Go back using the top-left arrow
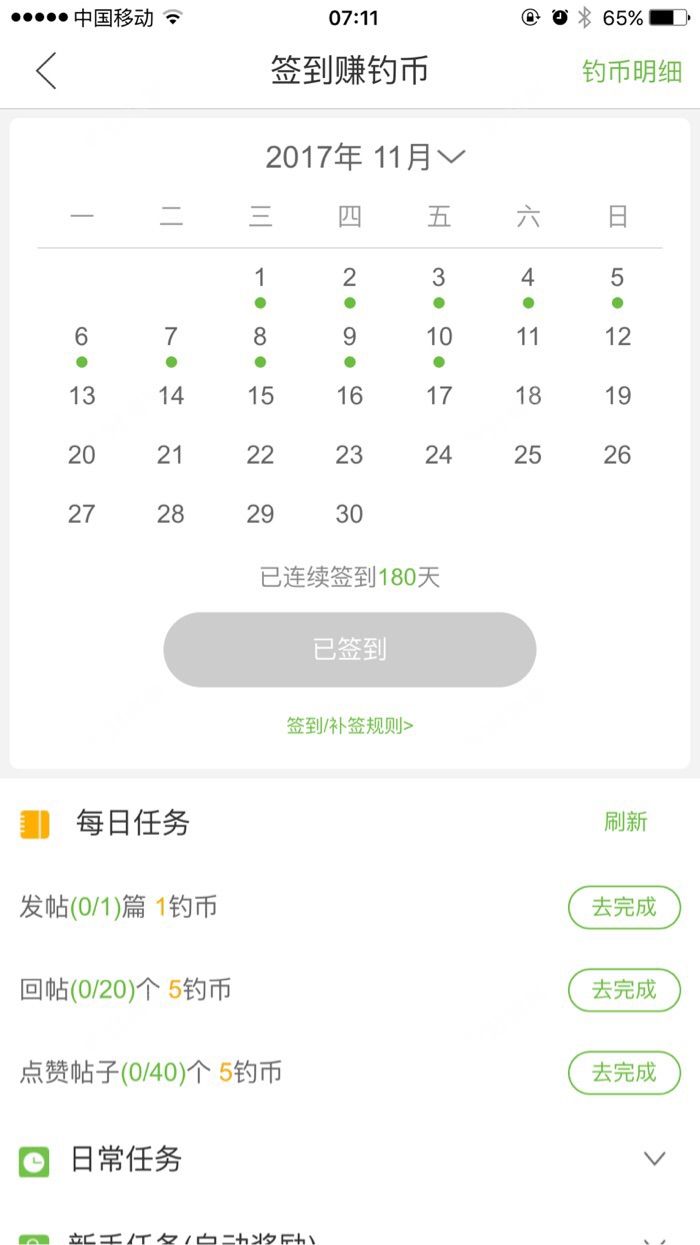Image resolution: width=700 pixels, height=1245 pixels. [46, 71]
